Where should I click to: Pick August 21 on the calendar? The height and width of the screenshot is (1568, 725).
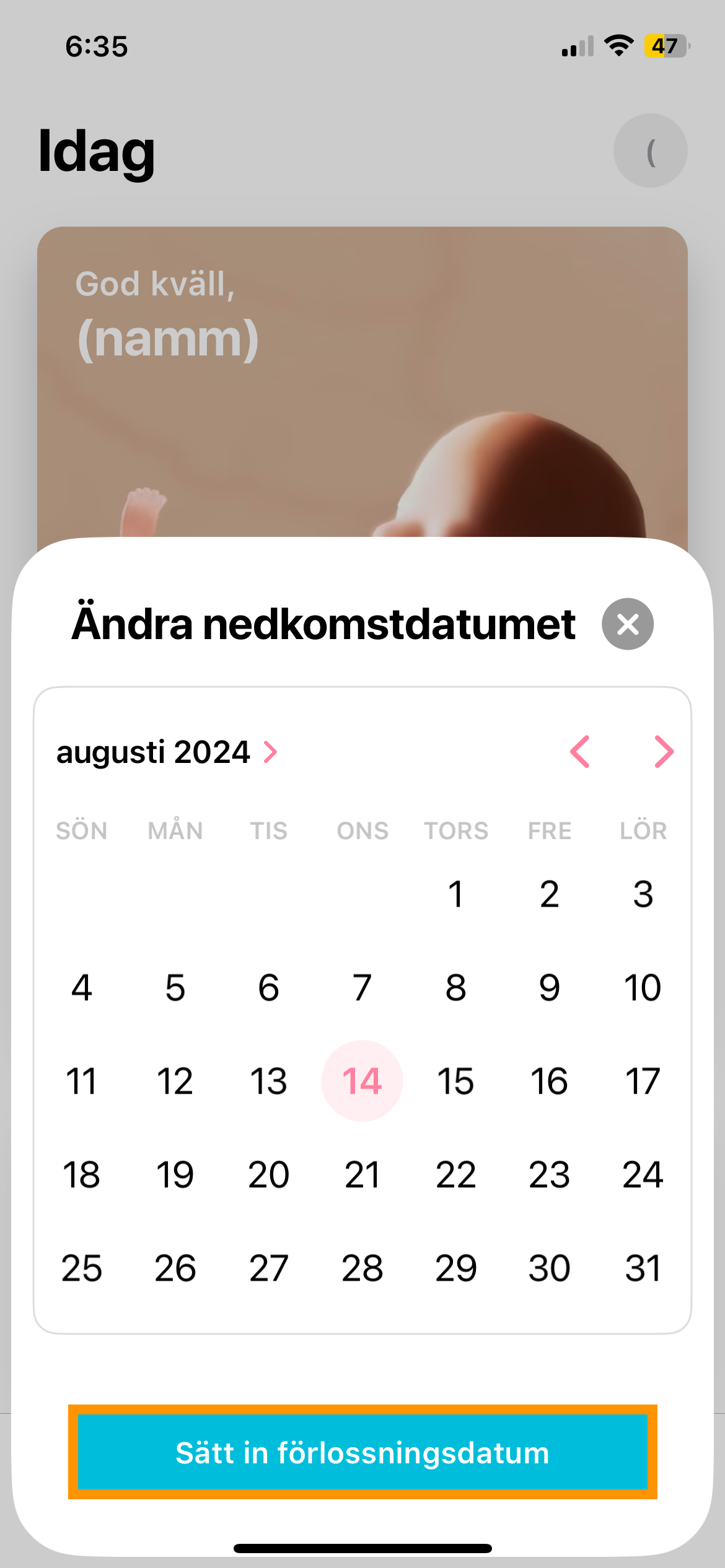[362, 1175]
